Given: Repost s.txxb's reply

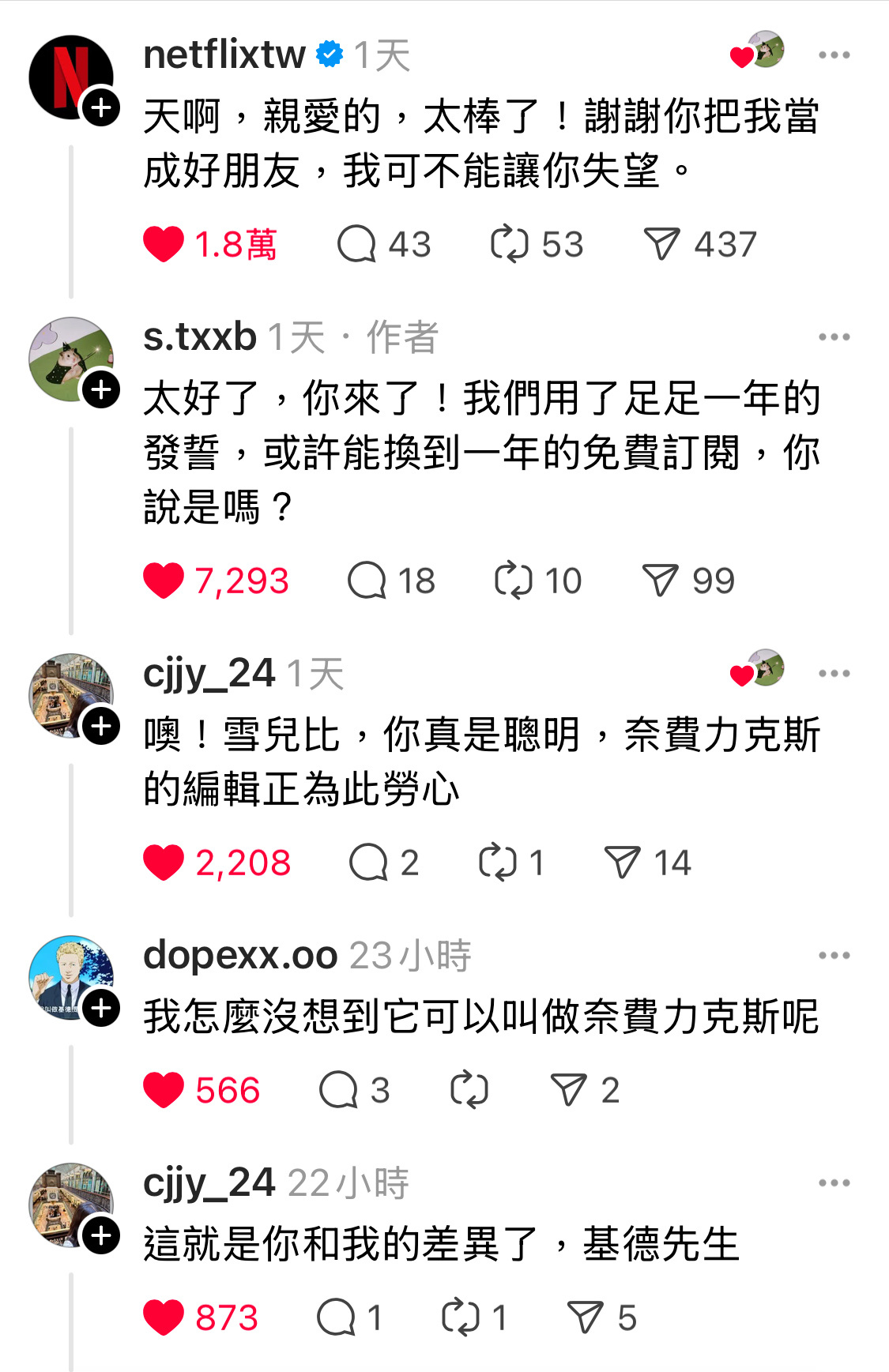Looking at the screenshot, I should [x=513, y=581].
